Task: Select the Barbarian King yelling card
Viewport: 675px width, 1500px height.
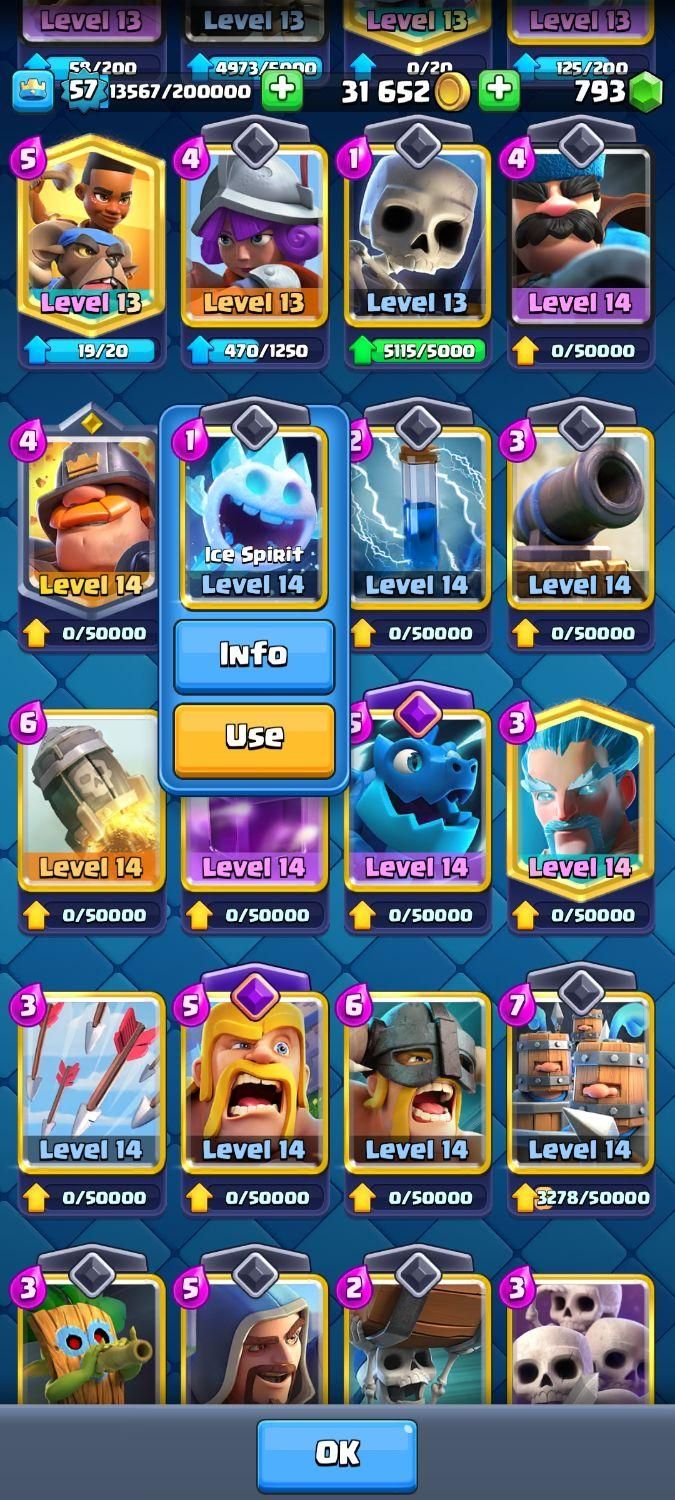Action: coord(254,1080)
